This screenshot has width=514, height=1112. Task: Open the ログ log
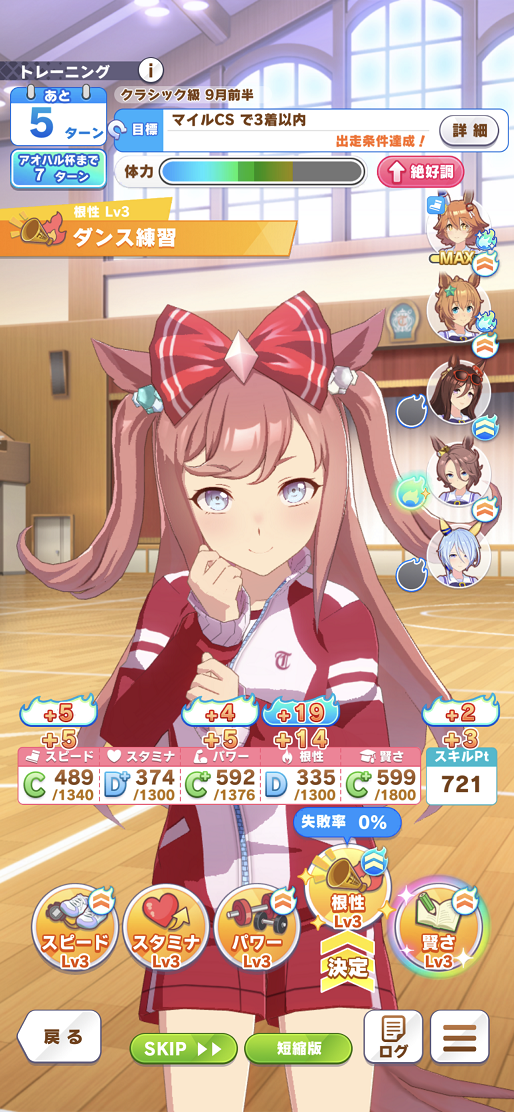pyautogui.click(x=393, y=1037)
